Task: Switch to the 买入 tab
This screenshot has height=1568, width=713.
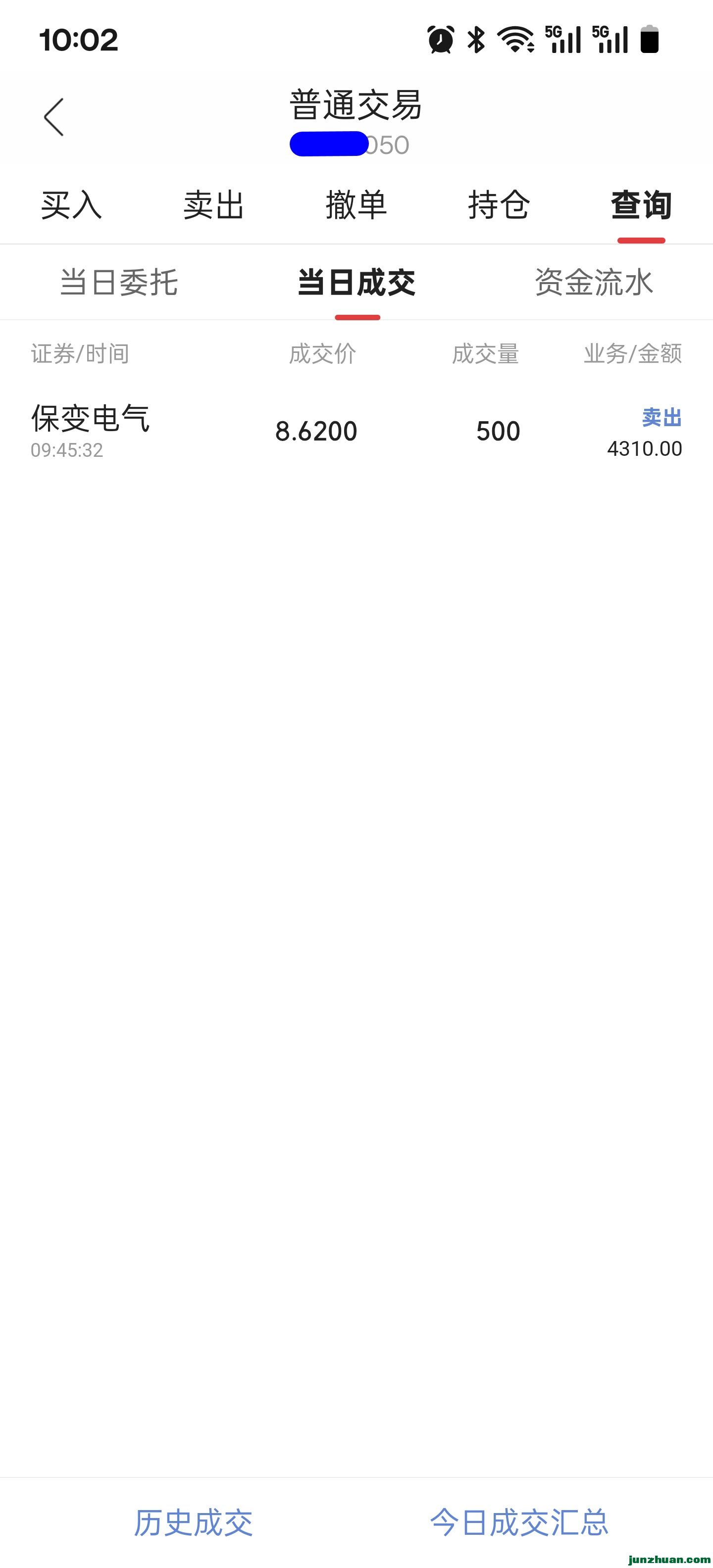Action: pyautogui.click(x=71, y=205)
